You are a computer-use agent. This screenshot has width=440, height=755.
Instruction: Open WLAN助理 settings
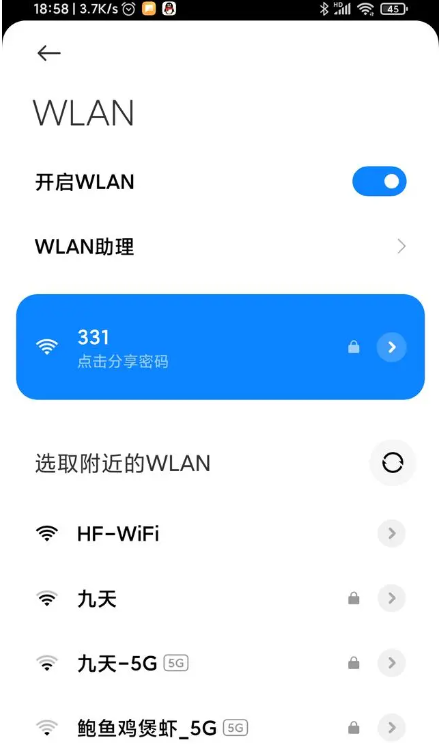[x=220, y=247]
